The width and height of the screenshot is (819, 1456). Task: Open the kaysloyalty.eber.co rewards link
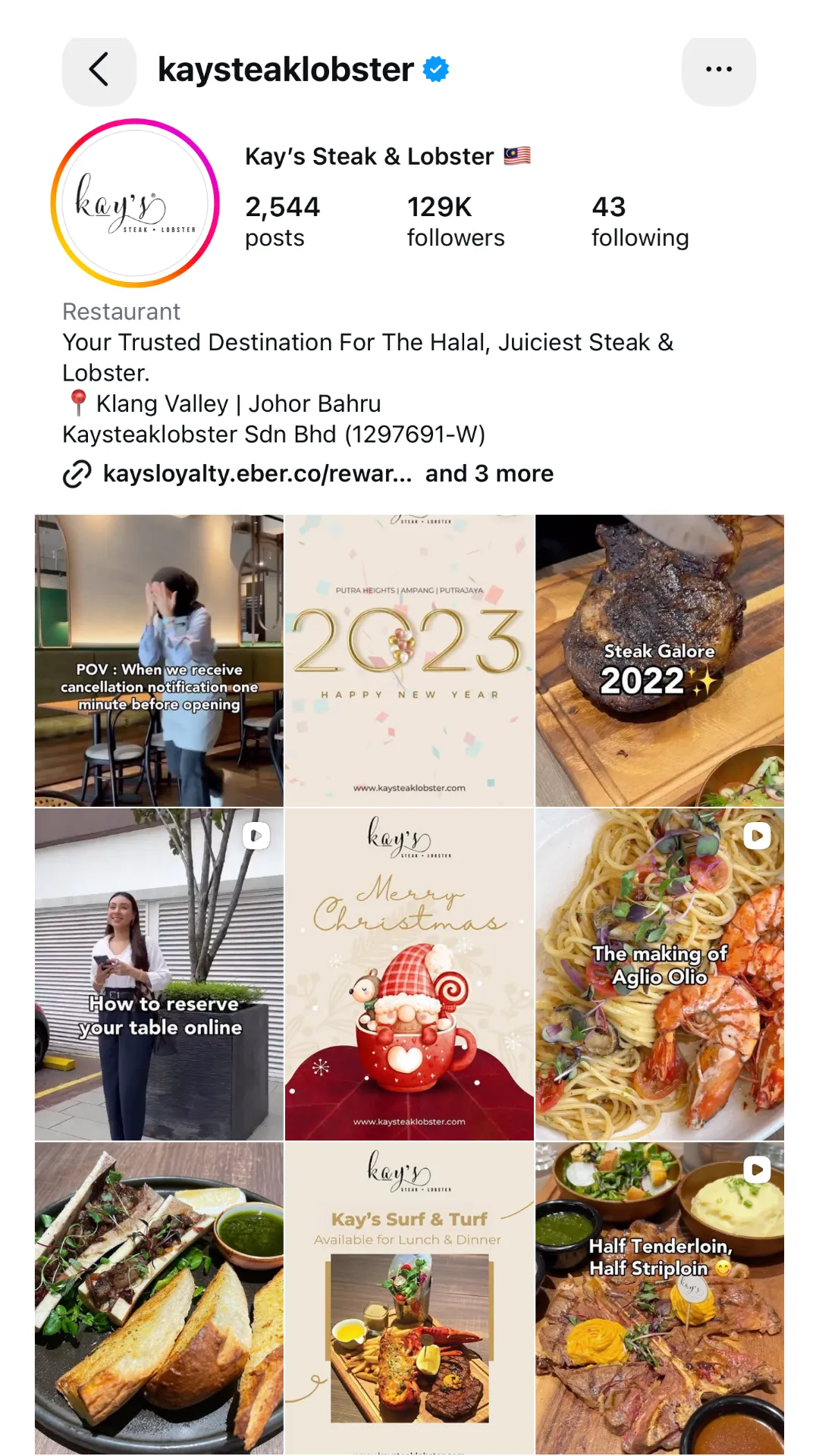click(258, 473)
